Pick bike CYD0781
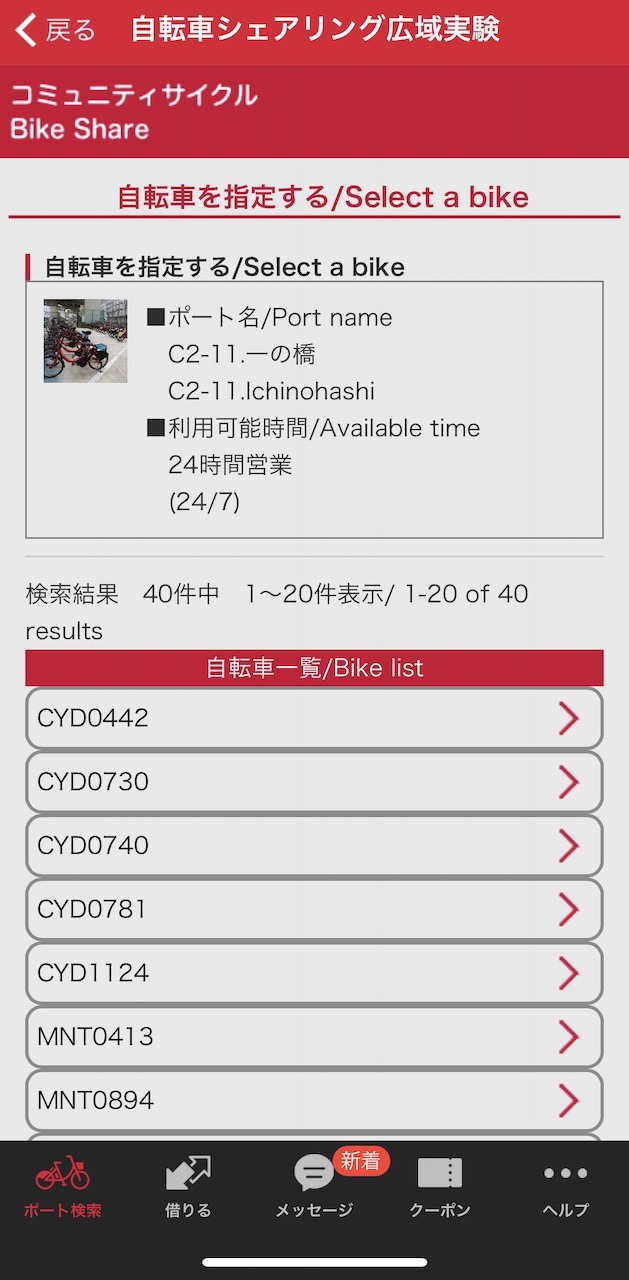Screen dimensions: 629x1280 (314, 909)
